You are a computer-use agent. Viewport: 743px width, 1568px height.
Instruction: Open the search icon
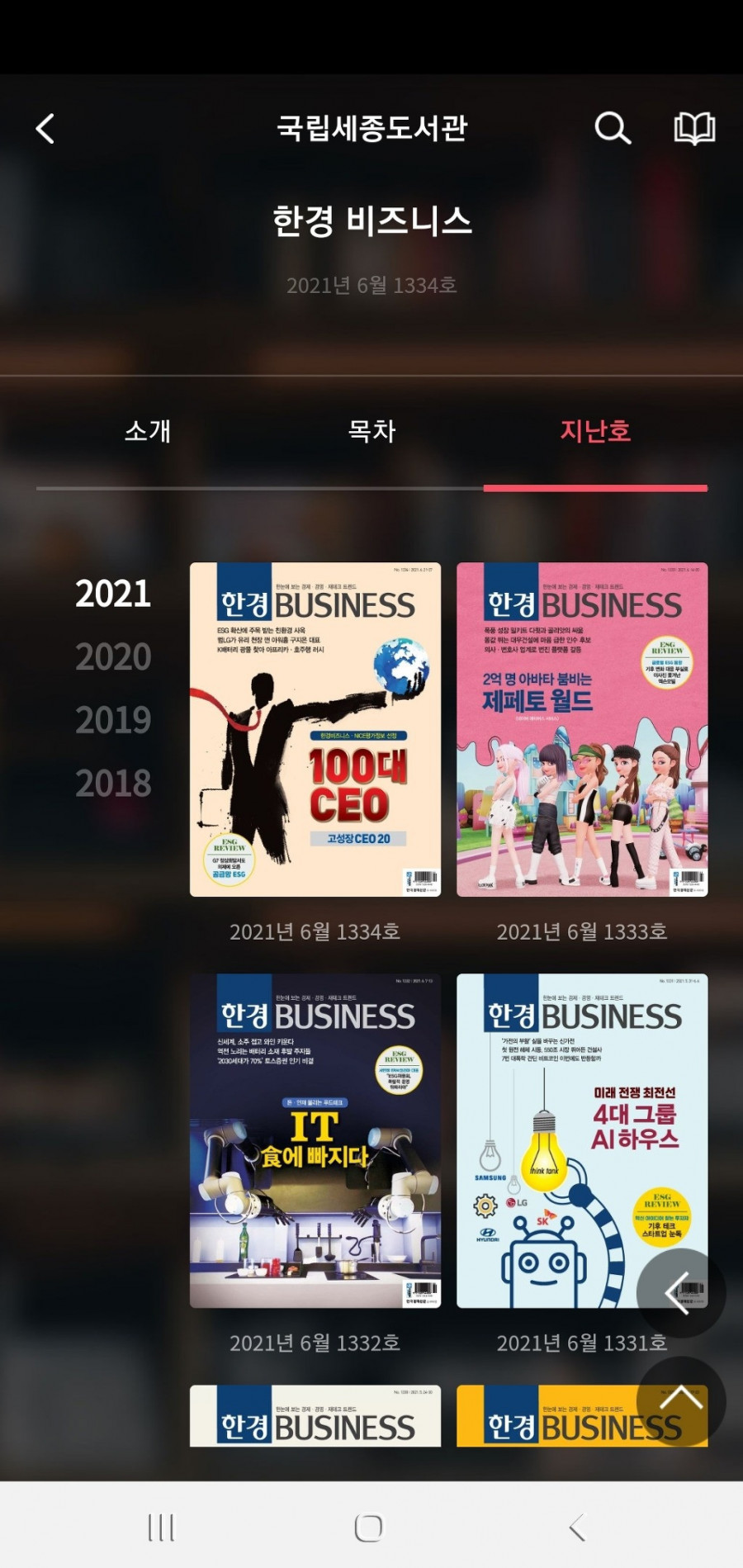click(613, 128)
